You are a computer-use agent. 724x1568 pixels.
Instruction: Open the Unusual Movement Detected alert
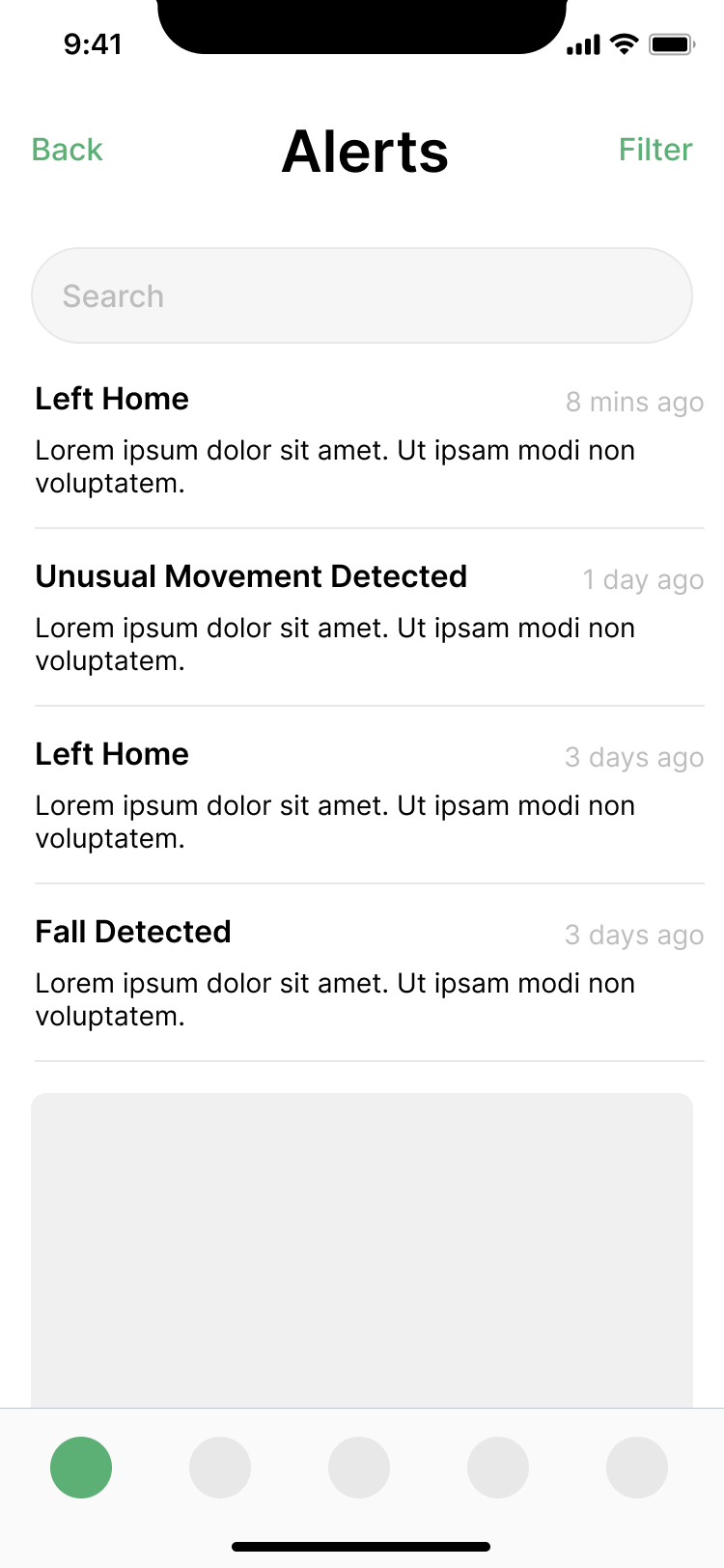(x=370, y=618)
